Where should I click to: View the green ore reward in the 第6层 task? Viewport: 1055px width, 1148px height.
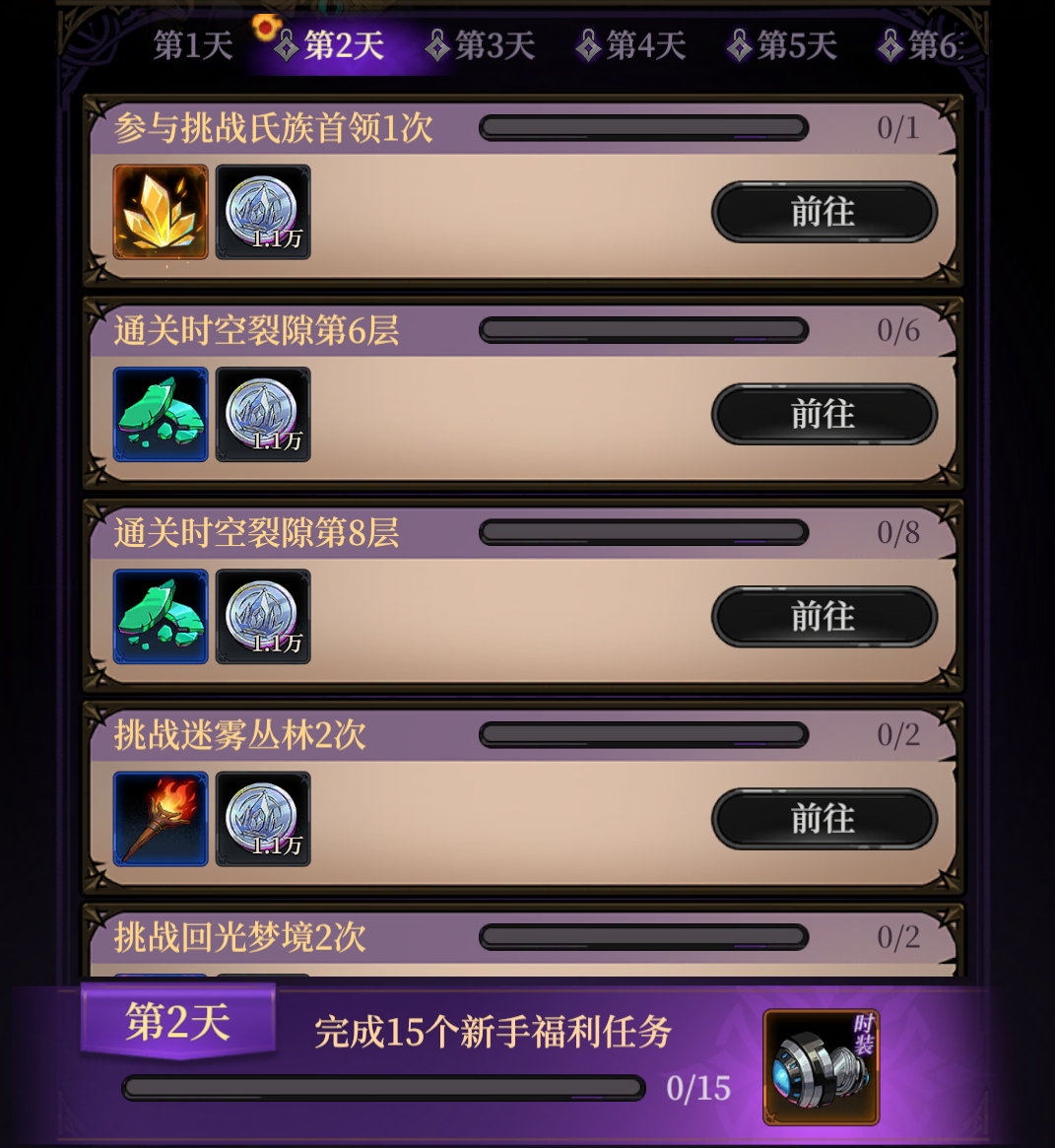pos(161,414)
